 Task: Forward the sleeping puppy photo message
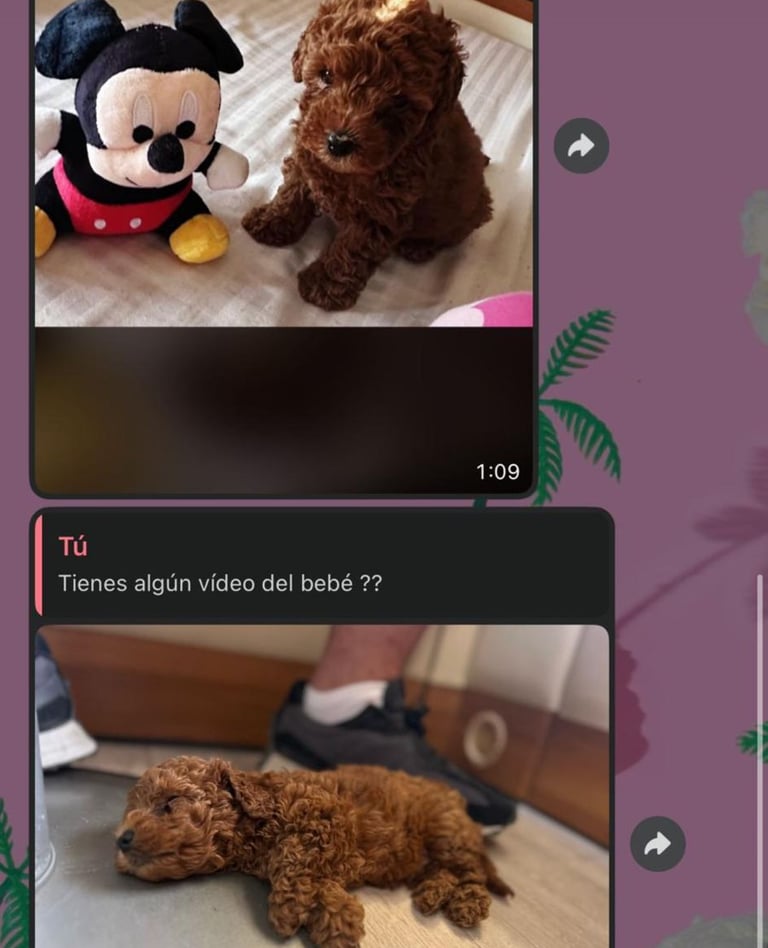click(657, 844)
